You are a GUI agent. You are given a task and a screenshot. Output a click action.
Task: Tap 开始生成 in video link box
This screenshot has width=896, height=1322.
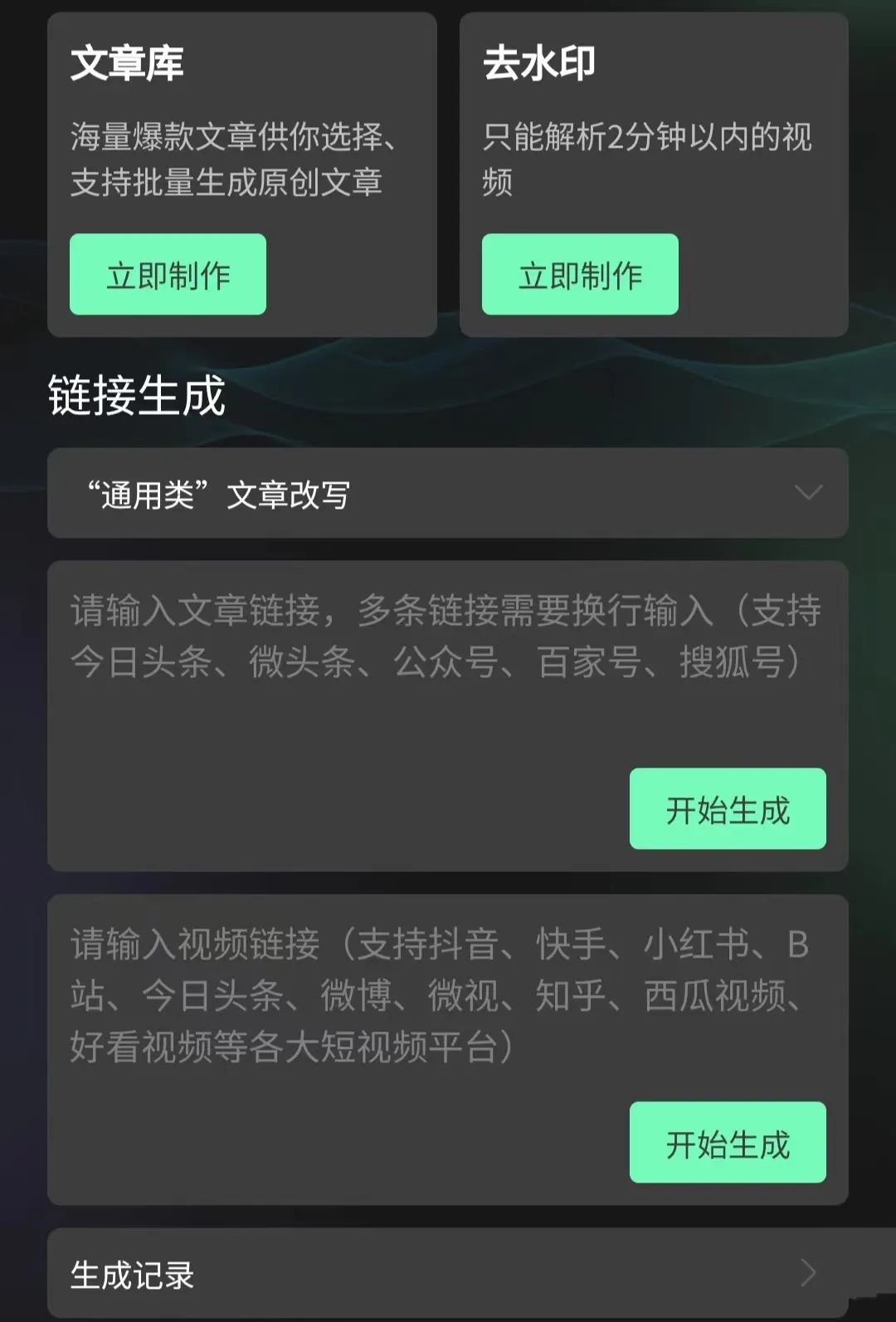click(728, 1143)
